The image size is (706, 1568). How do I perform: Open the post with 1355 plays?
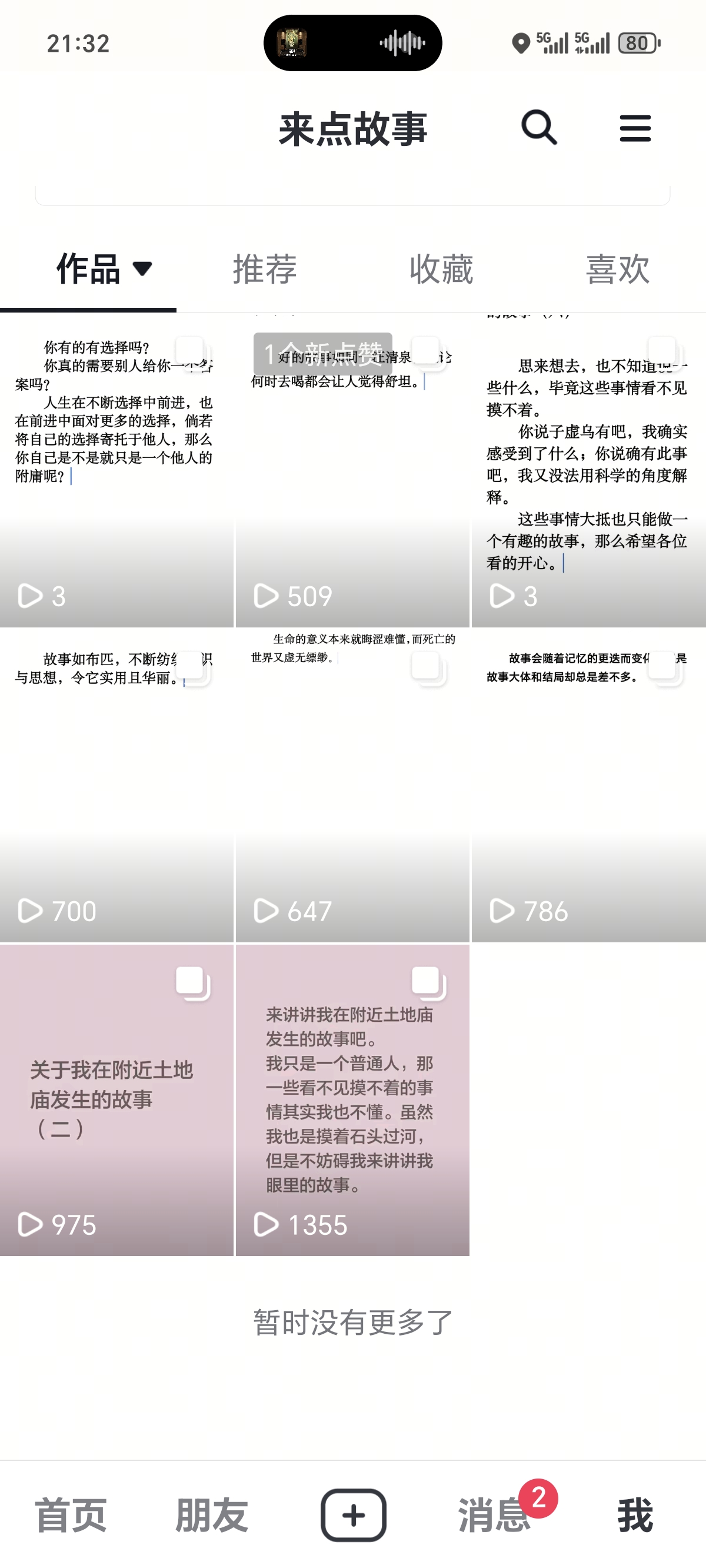pyautogui.click(x=352, y=1099)
